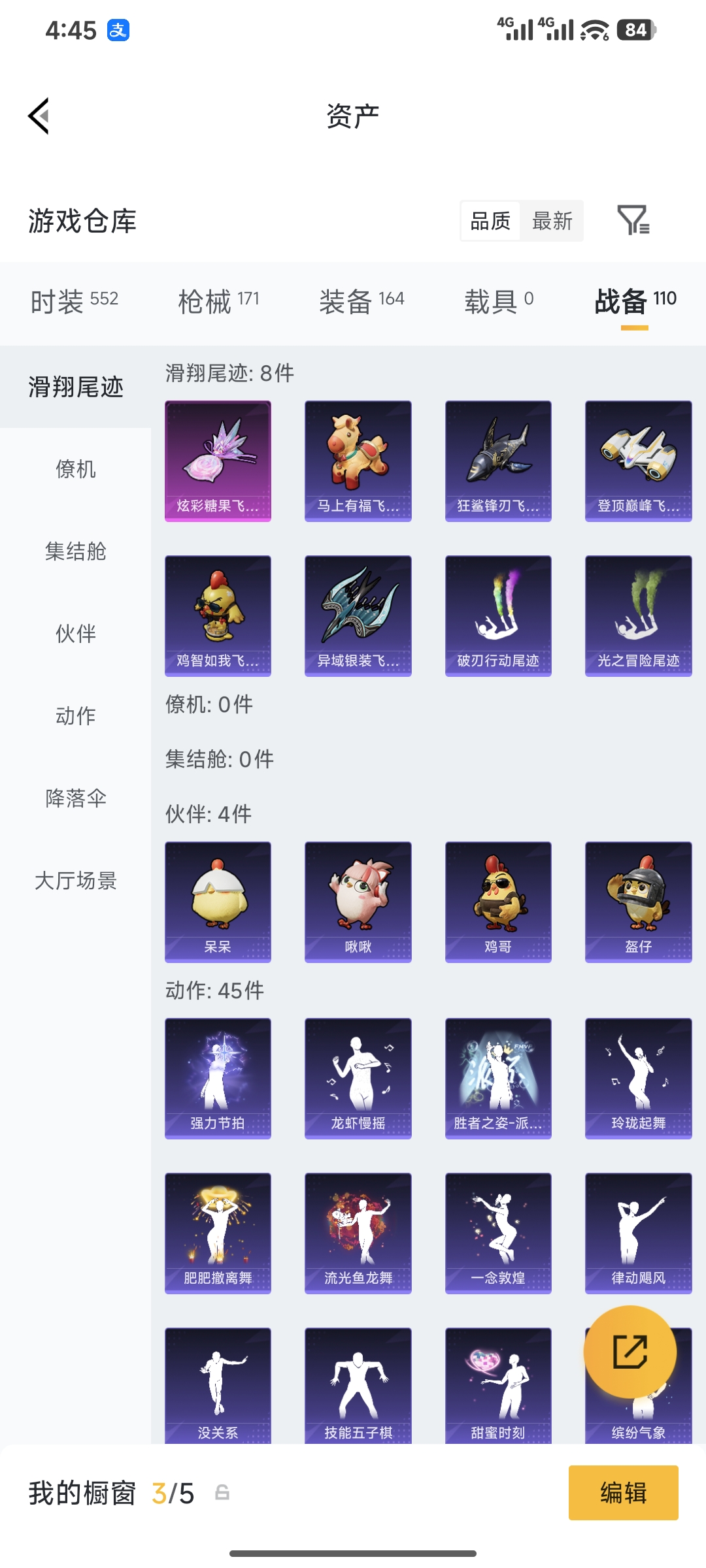Open the 光之冒险尾迹 trail item
The width and height of the screenshot is (706, 1568).
pos(637,614)
